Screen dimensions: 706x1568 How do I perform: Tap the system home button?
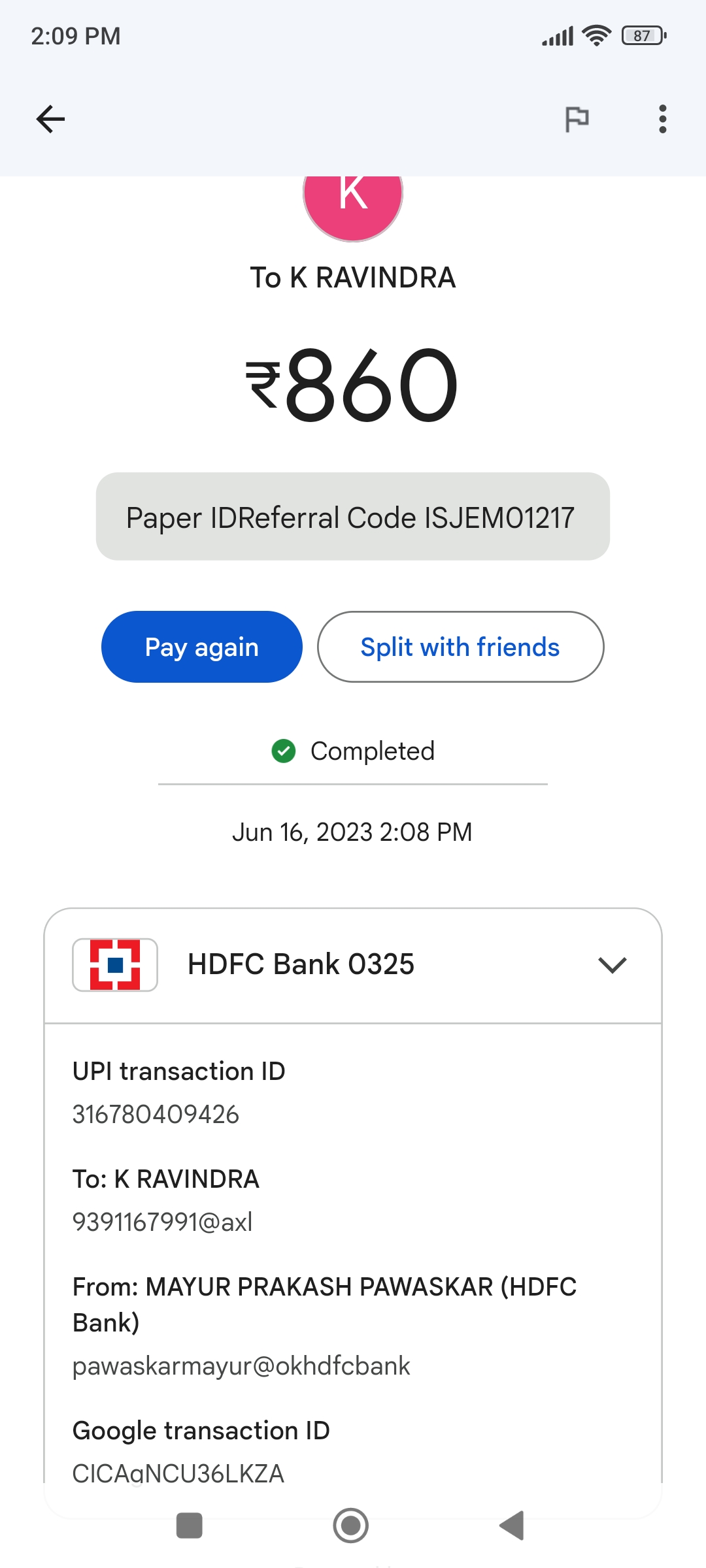[x=351, y=1526]
